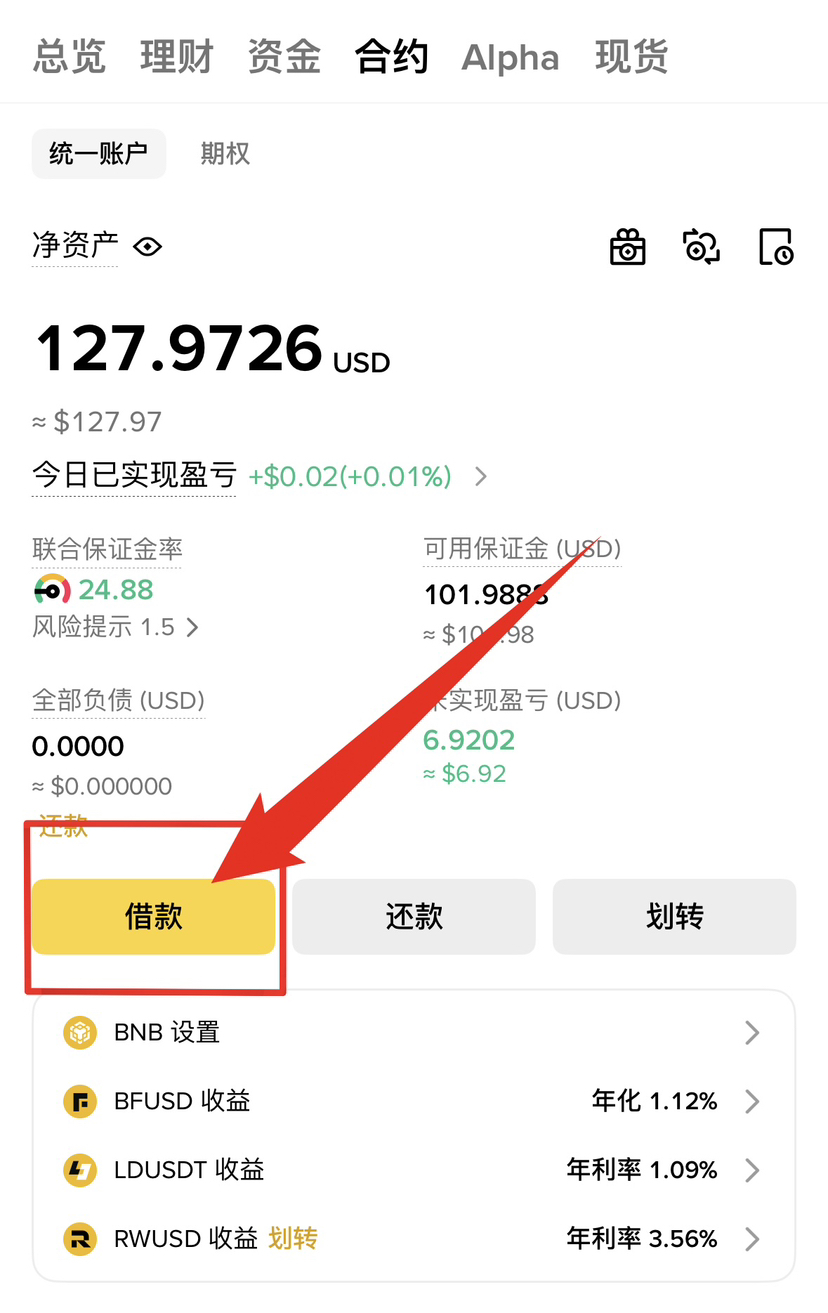Open the 划转 transfer button
828x1313 pixels.
tap(674, 917)
